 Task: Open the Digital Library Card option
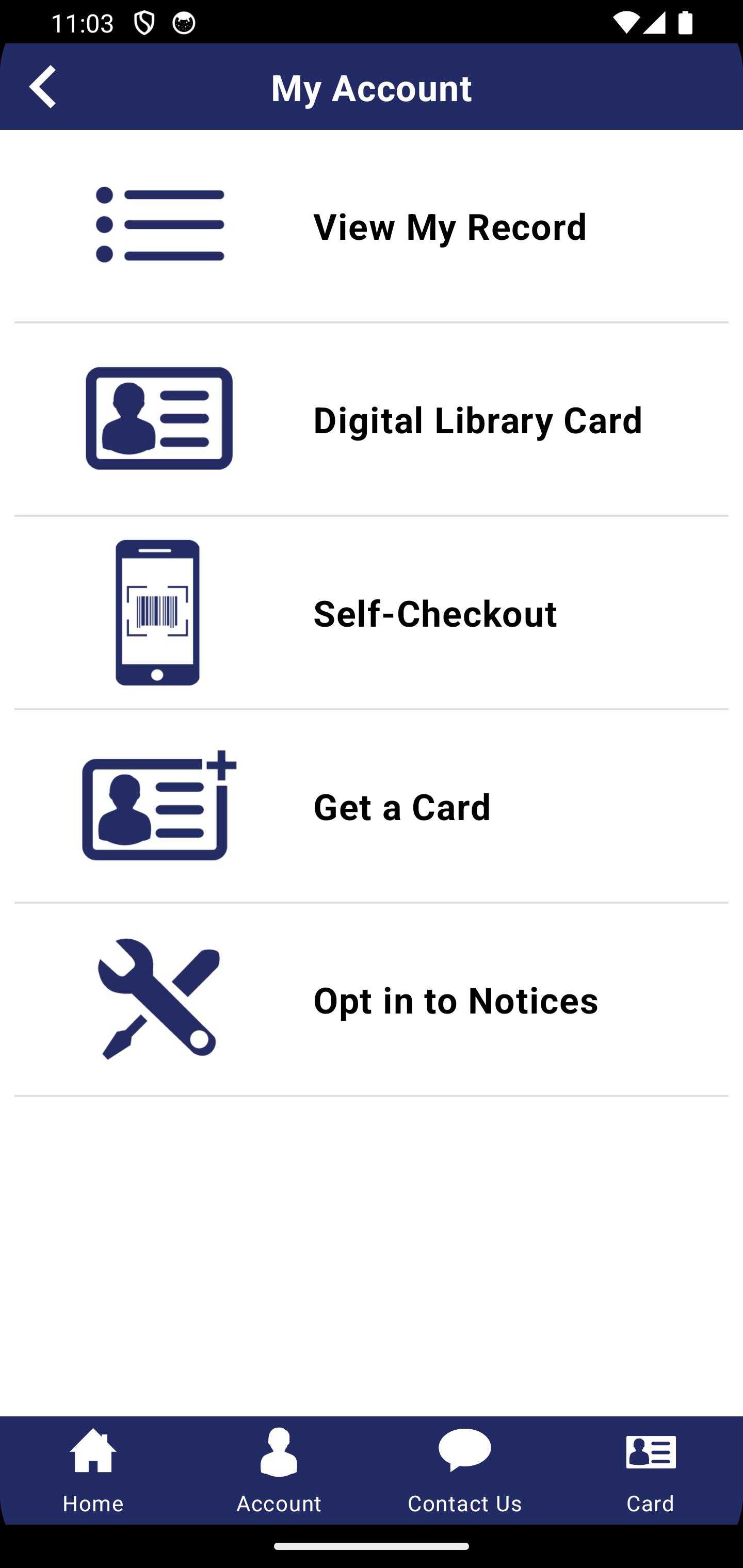click(x=372, y=419)
